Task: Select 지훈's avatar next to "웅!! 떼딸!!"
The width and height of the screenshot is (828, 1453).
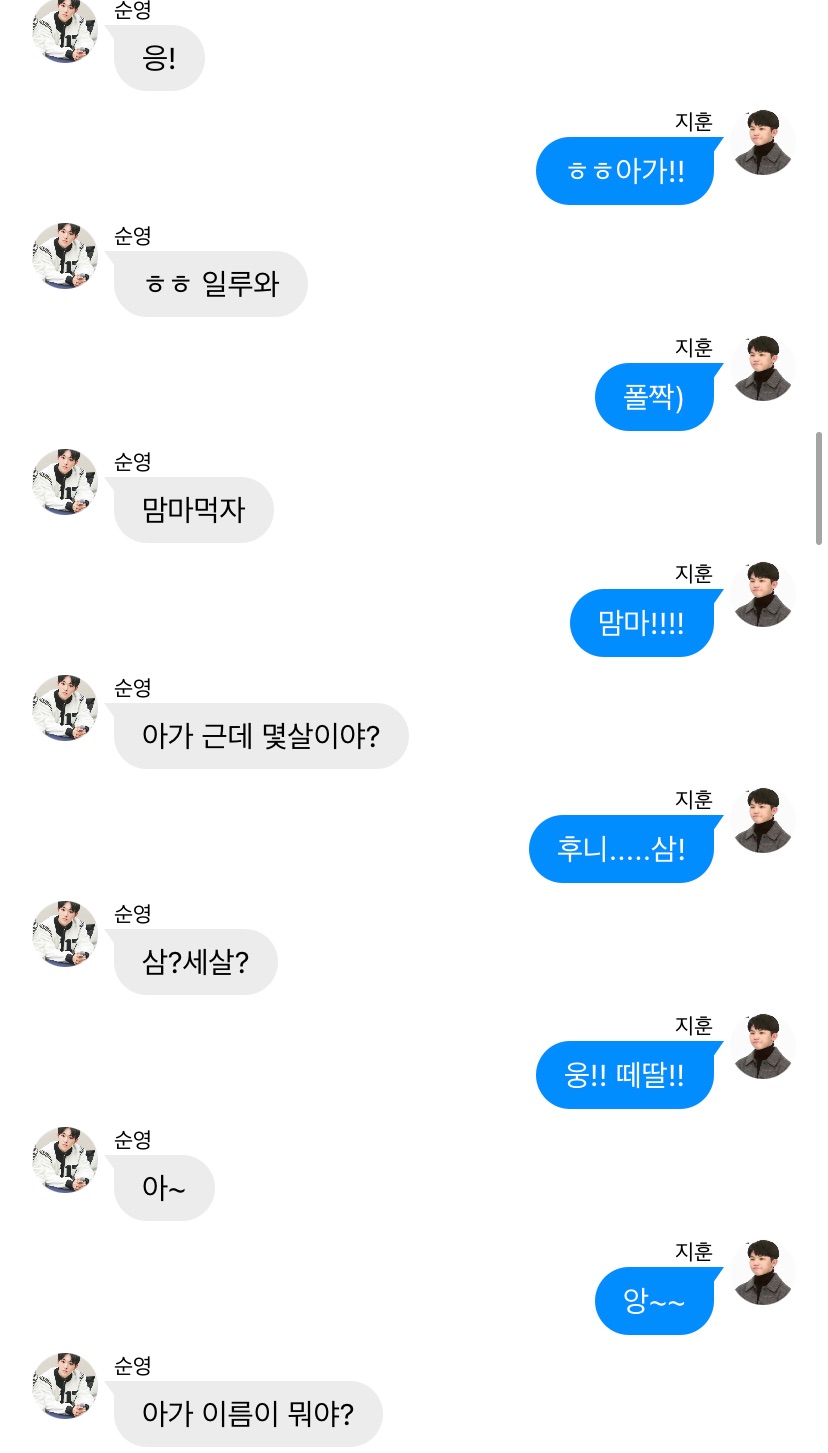Action: (x=763, y=1047)
